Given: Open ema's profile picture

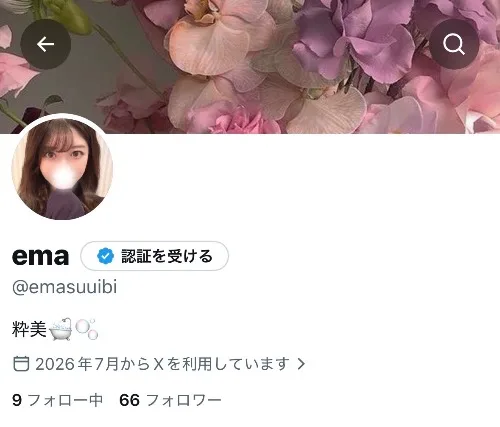Looking at the screenshot, I should pyautogui.click(x=62, y=168).
